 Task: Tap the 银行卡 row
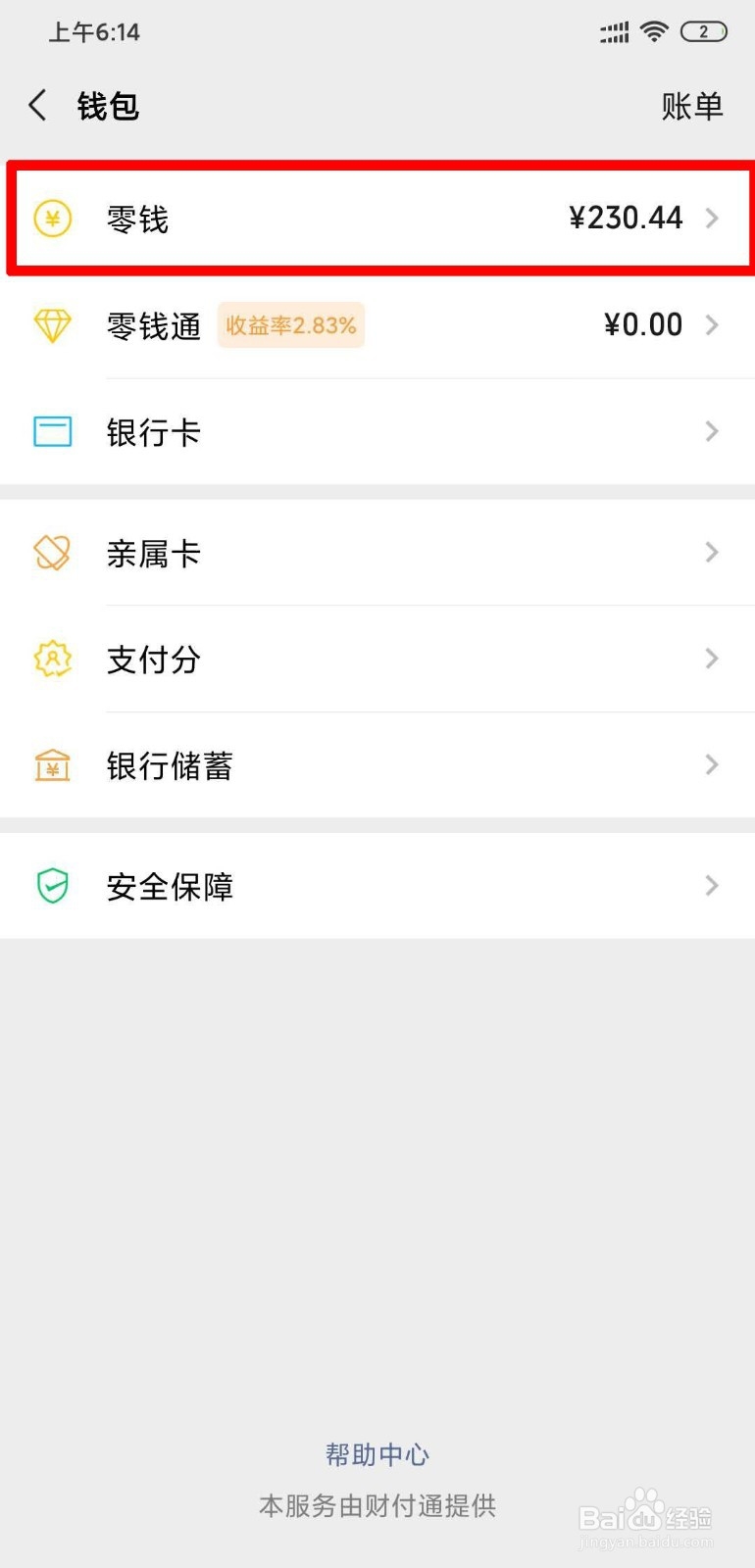click(377, 432)
